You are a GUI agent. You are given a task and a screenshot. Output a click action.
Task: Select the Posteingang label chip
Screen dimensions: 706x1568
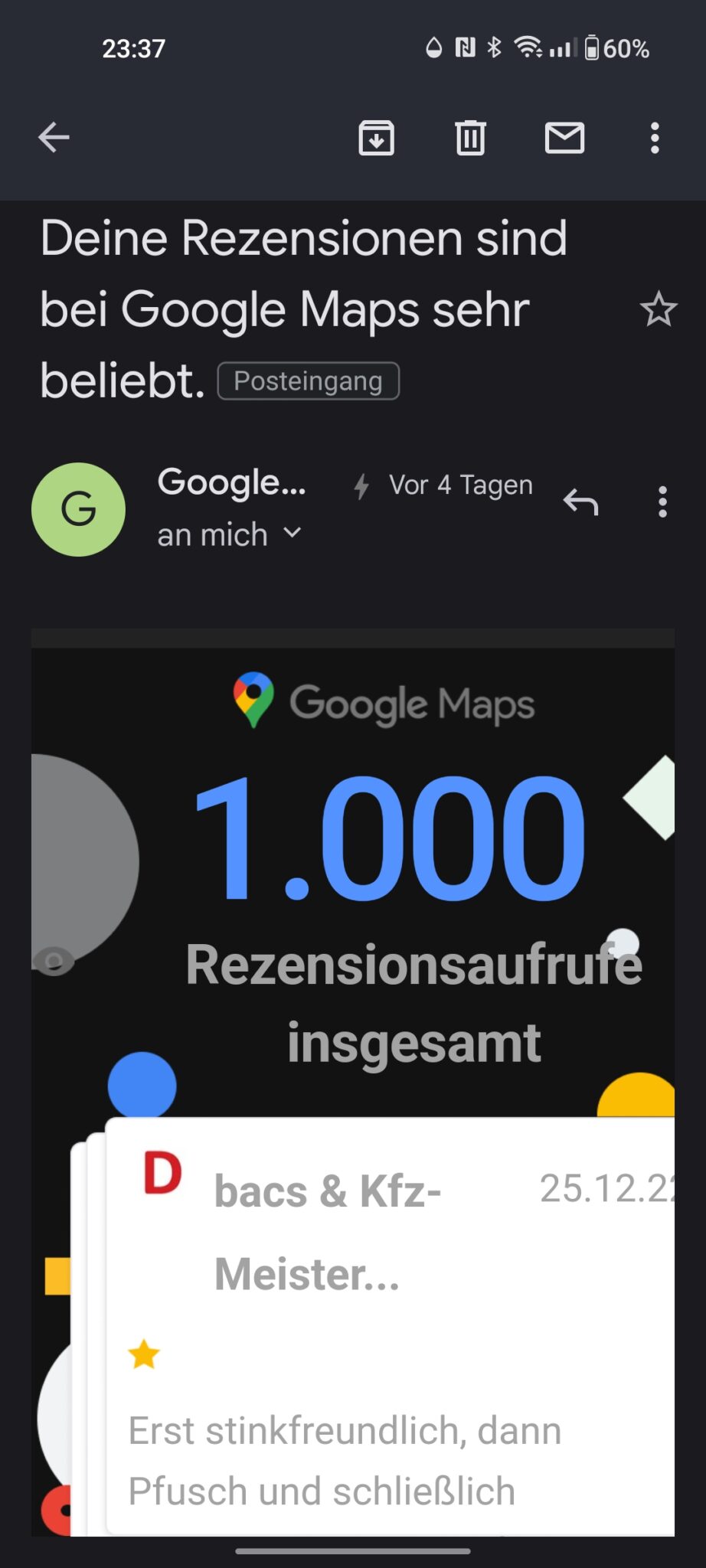(x=308, y=381)
